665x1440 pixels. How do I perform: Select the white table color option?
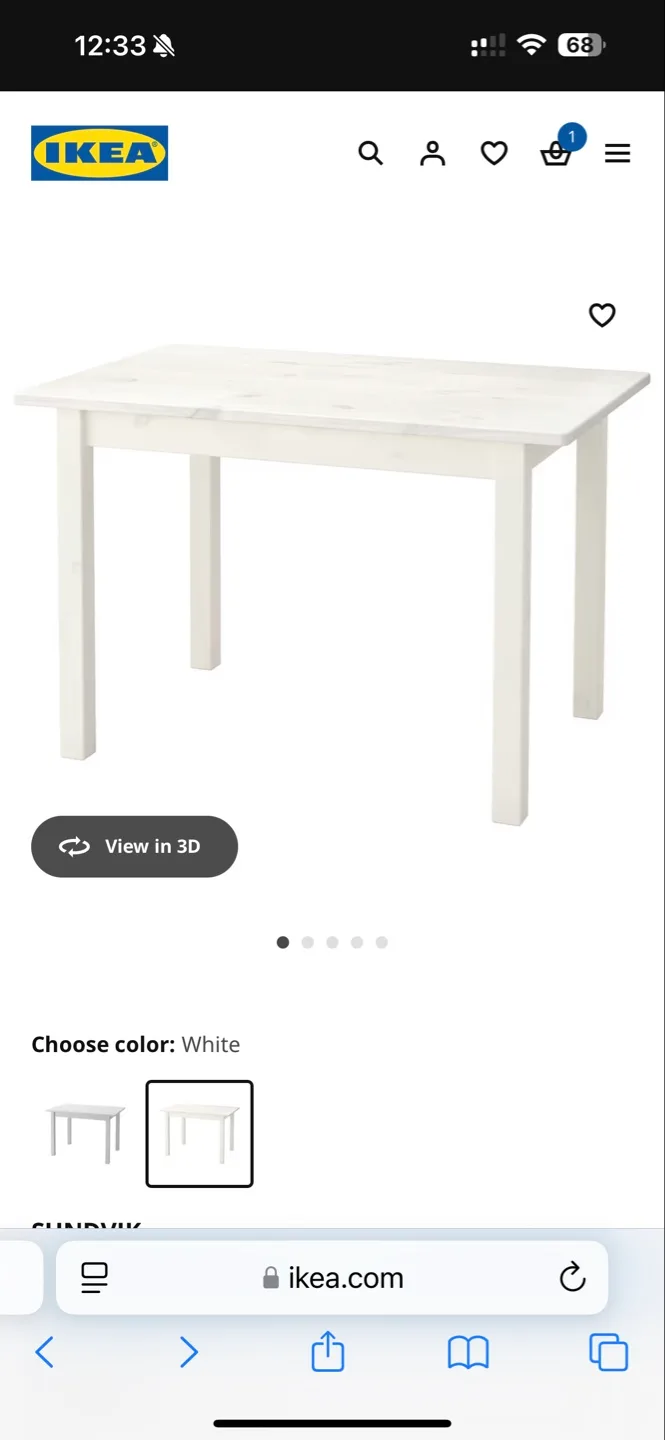(199, 1133)
